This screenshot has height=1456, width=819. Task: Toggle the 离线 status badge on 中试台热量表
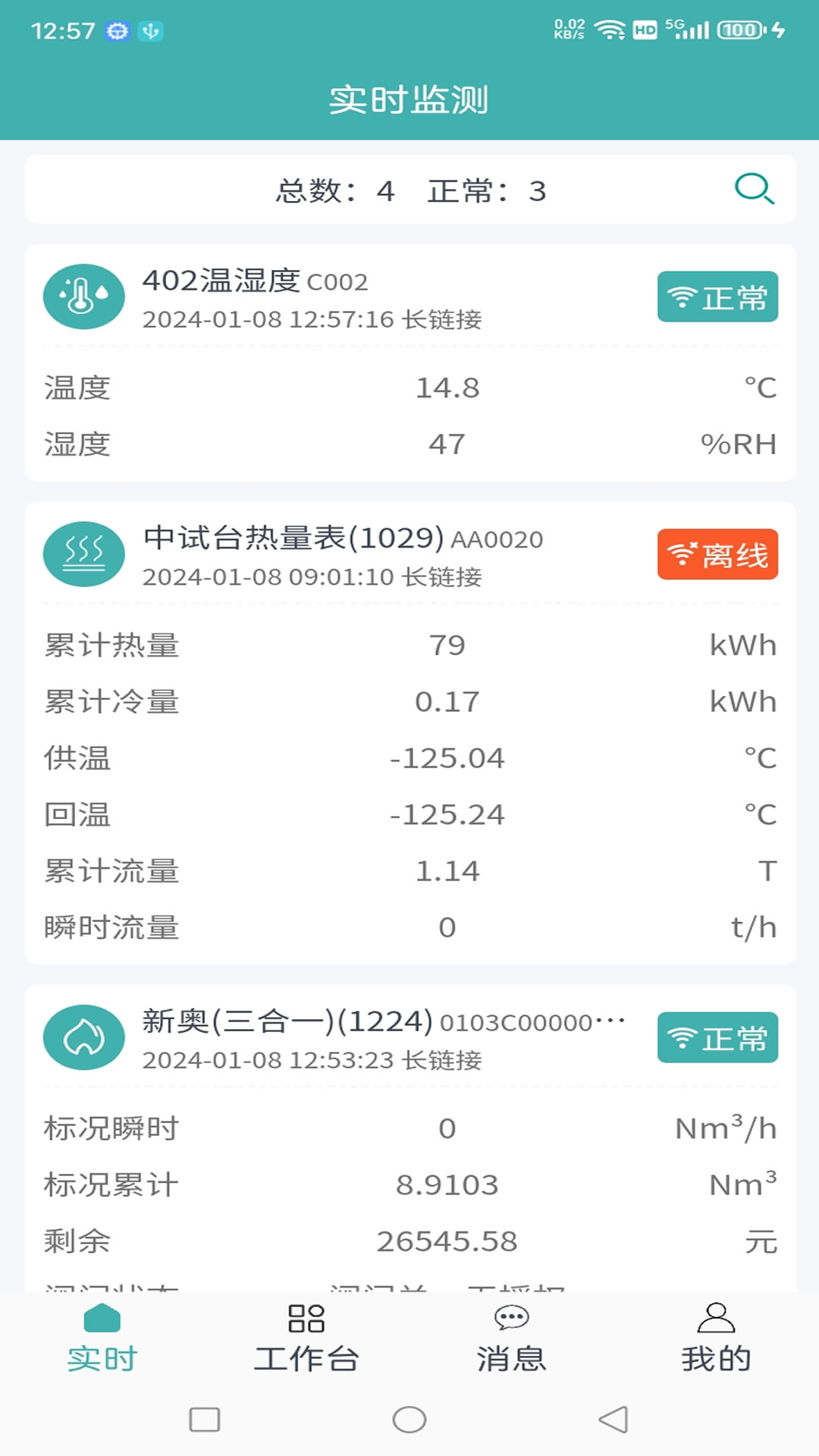(x=717, y=554)
